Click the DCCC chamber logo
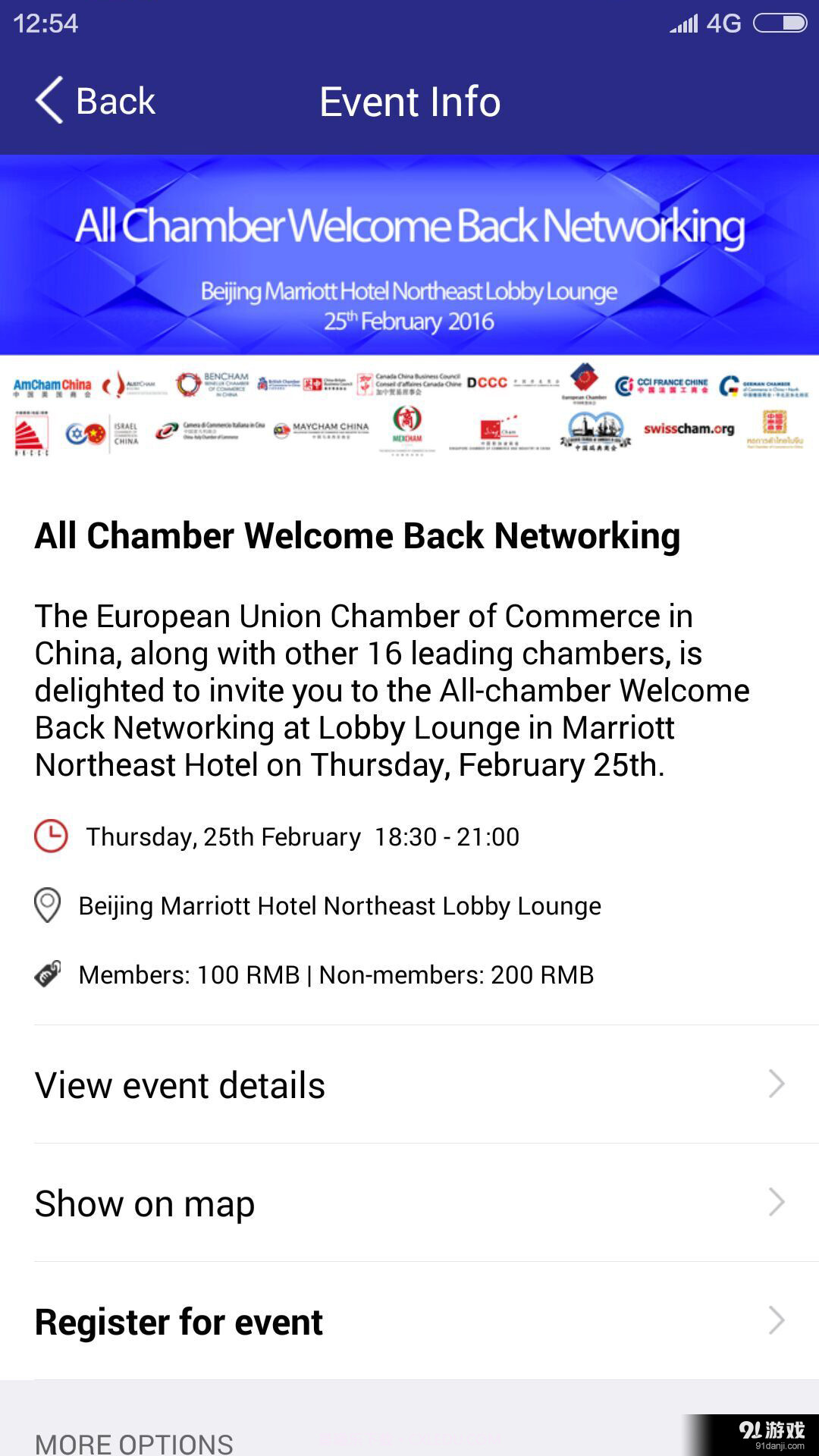The height and width of the screenshot is (1456, 819). click(489, 383)
